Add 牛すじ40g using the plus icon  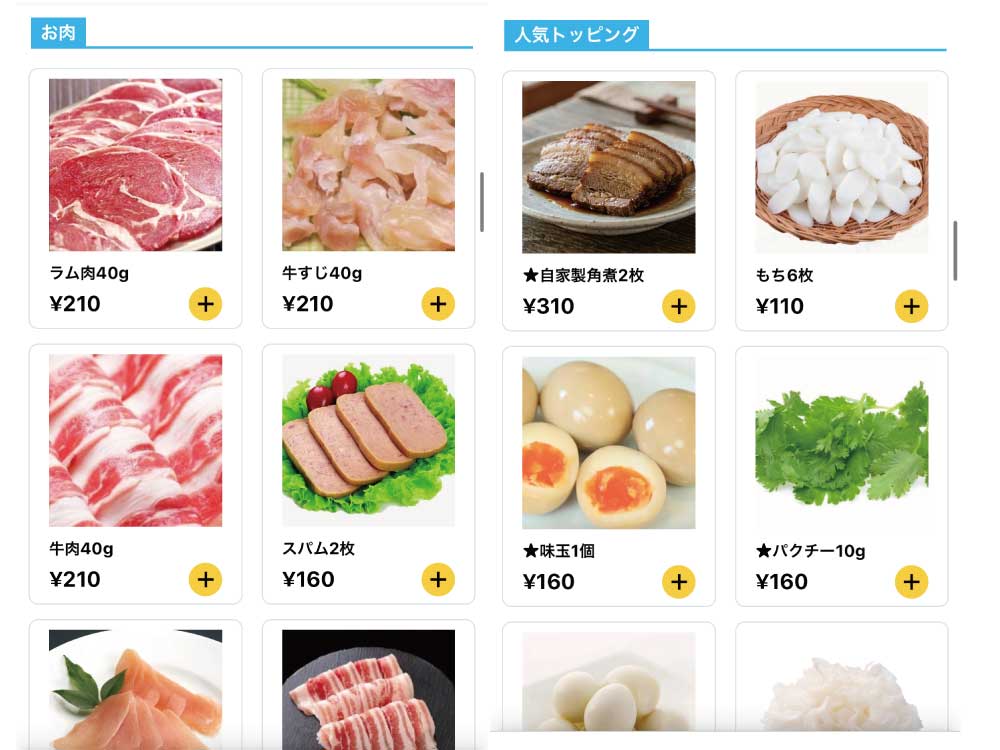click(x=438, y=304)
